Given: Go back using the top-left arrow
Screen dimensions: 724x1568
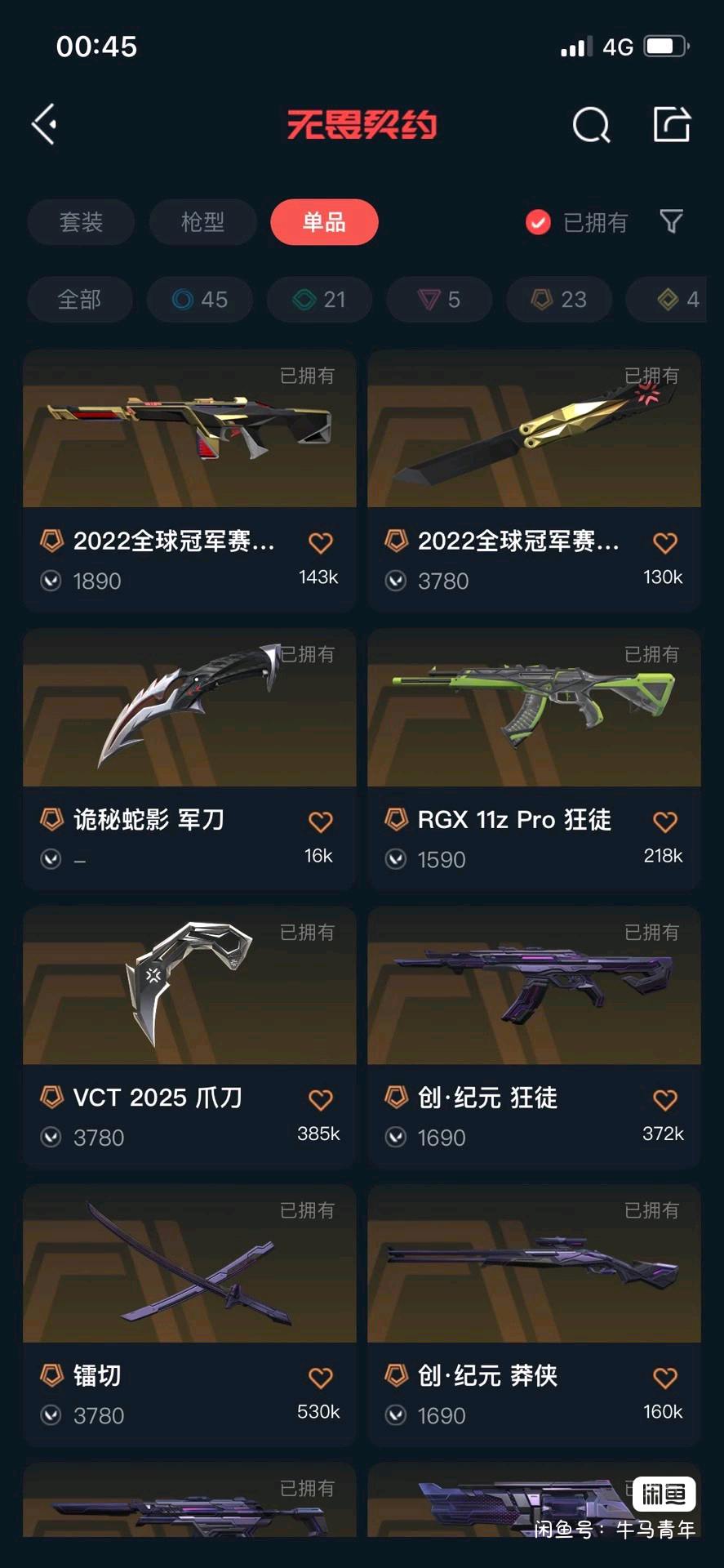Looking at the screenshot, I should coord(45,124).
